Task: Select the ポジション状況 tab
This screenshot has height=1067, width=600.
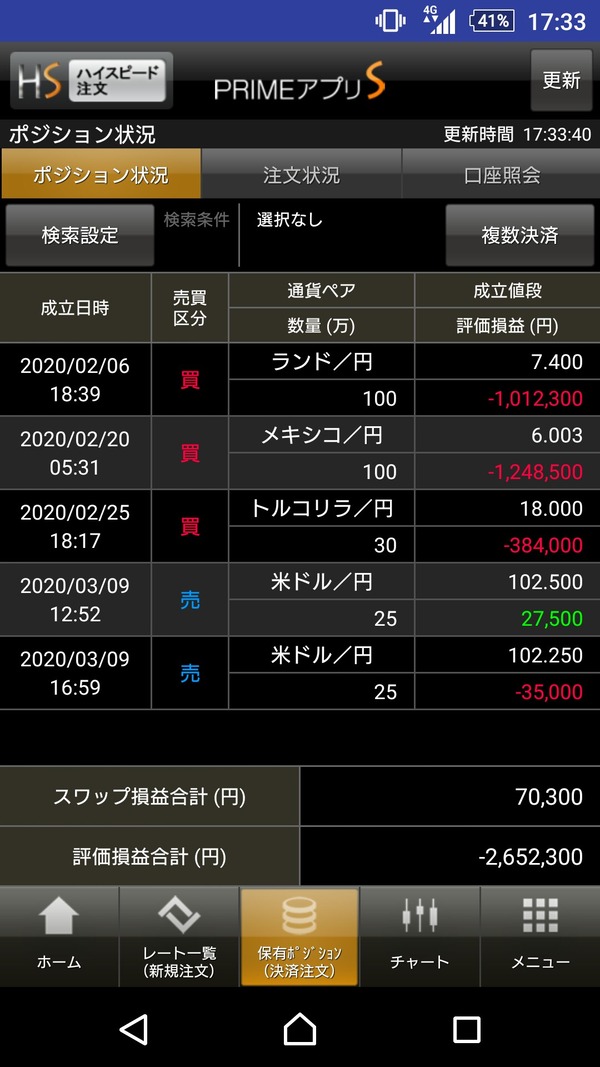Action: click(x=101, y=175)
